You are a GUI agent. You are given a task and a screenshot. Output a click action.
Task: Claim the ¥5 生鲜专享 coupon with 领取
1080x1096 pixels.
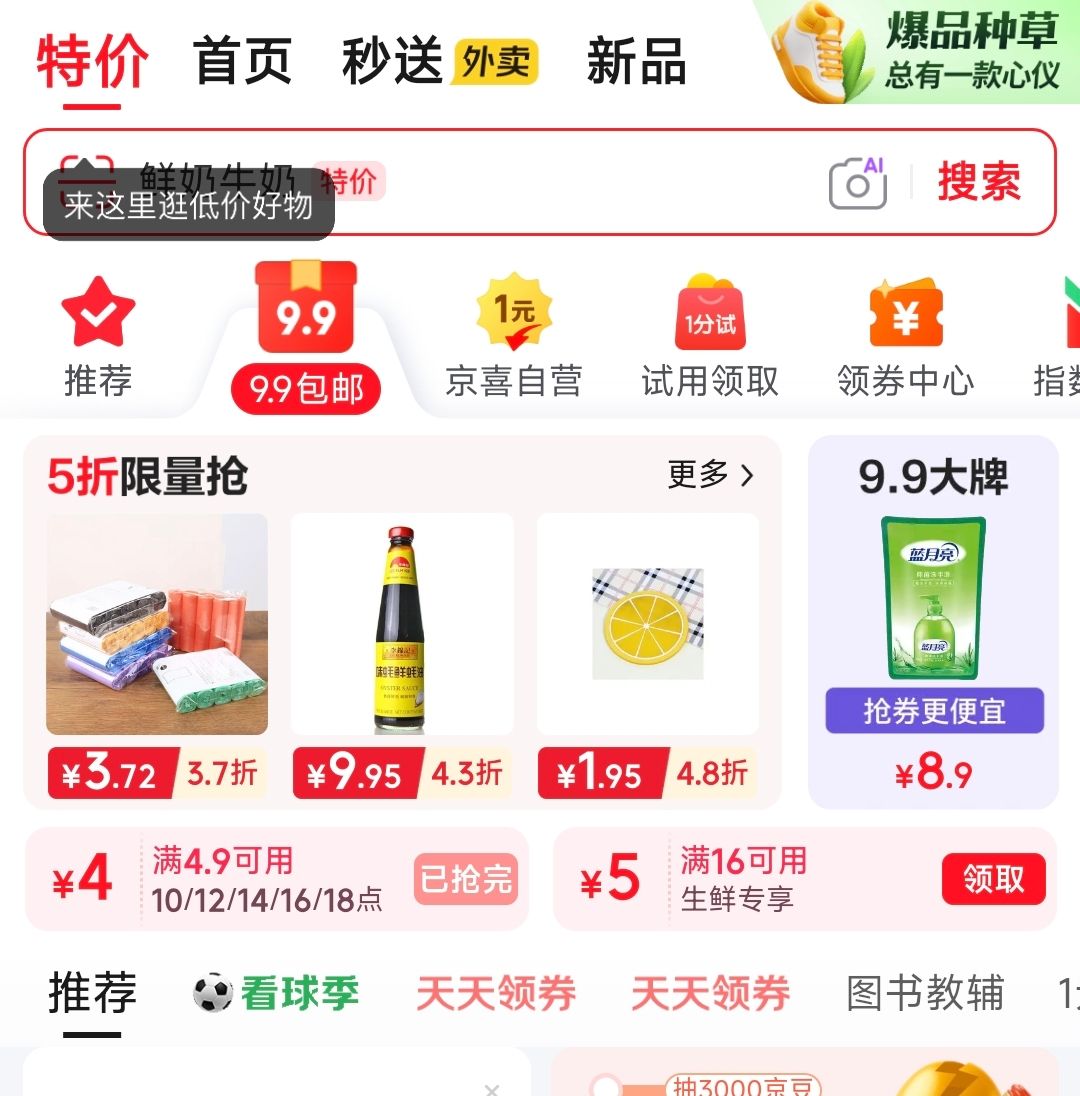[993, 879]
